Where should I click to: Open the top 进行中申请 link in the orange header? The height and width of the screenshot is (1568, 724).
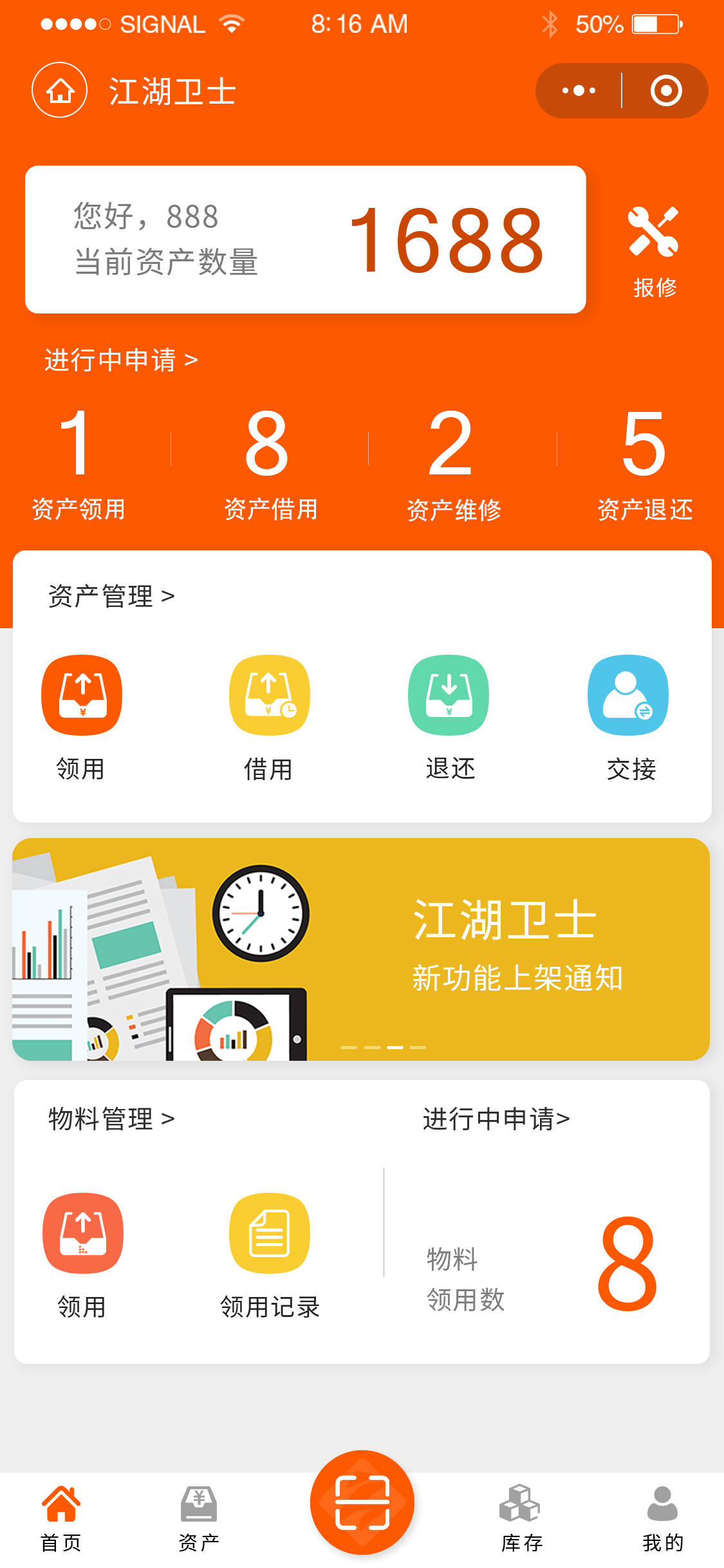[x=121, y=359]
